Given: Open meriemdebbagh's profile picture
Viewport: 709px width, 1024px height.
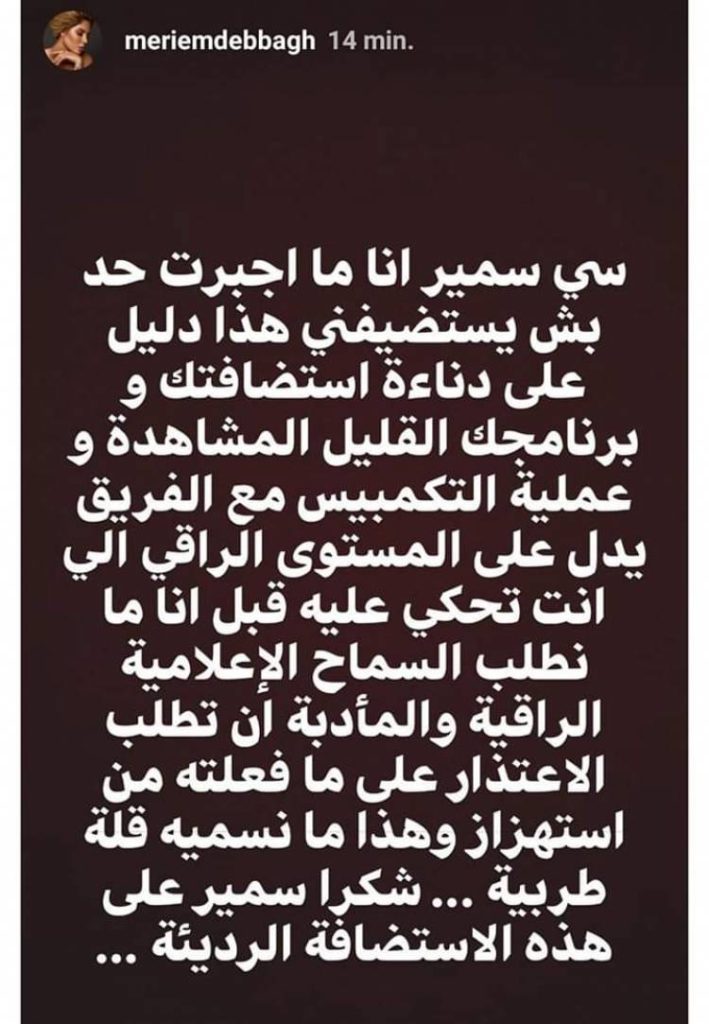Looking at the screenshot, I should click(67, 46).
